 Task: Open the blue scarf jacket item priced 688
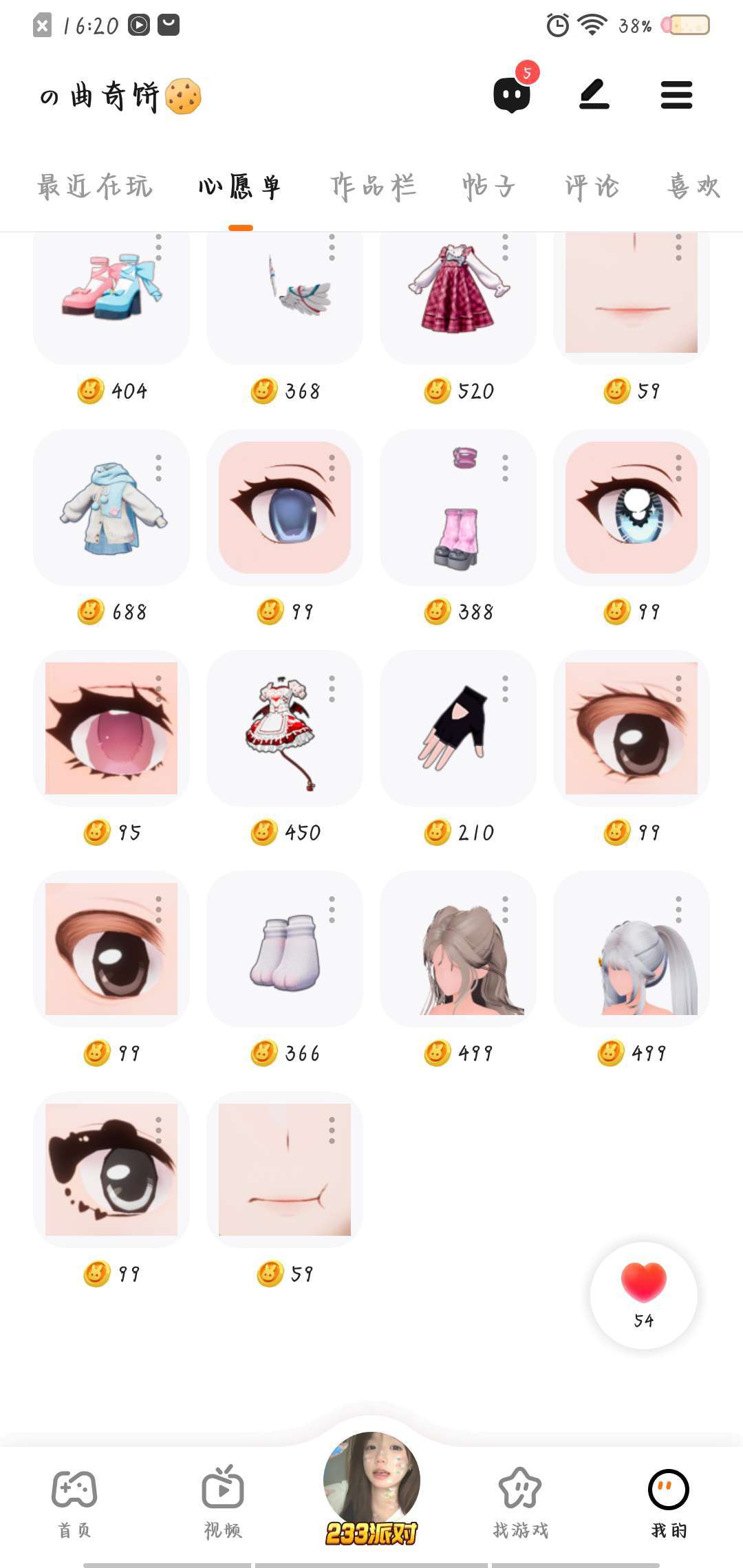(x=111, y=509)
